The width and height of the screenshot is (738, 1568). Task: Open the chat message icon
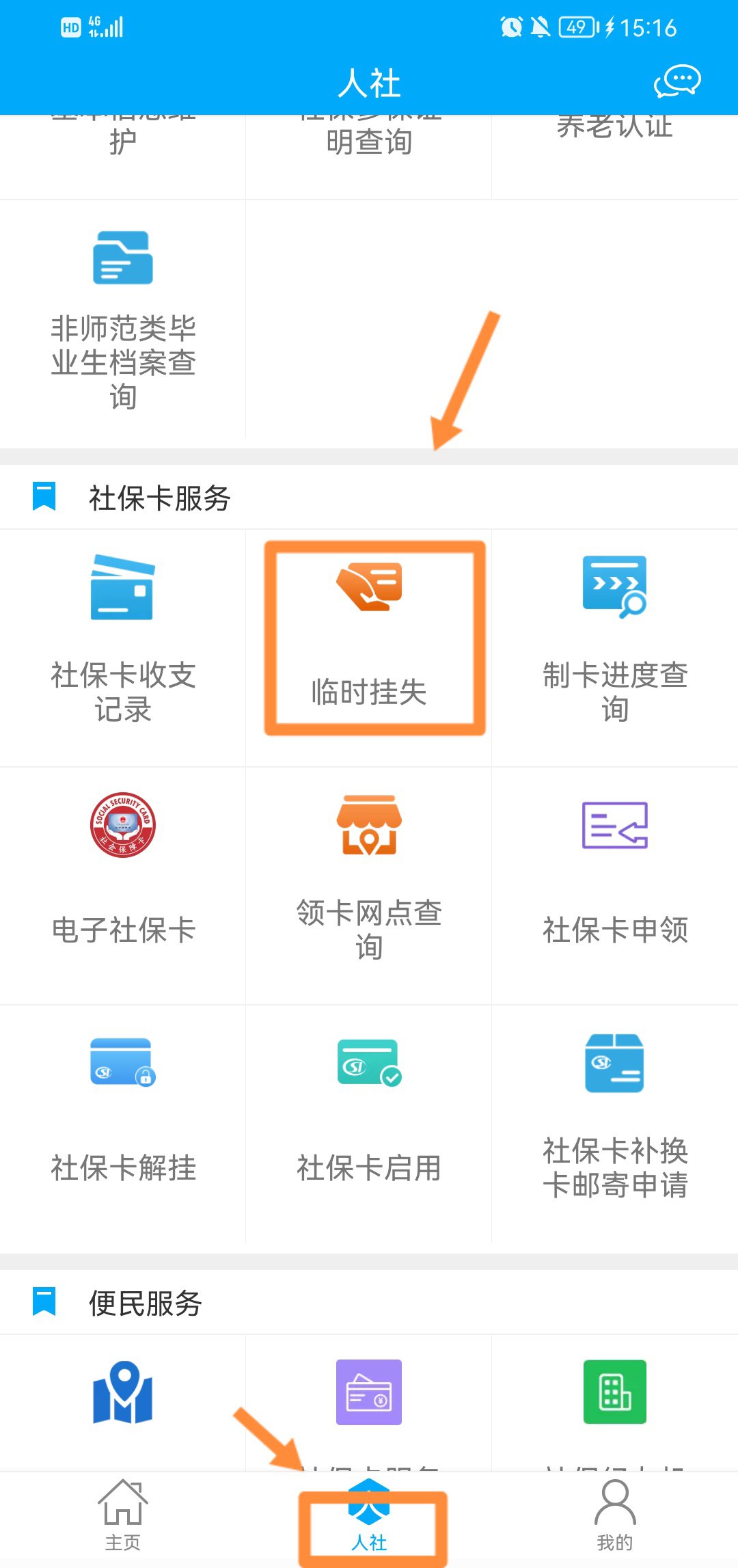pos(677,82)
